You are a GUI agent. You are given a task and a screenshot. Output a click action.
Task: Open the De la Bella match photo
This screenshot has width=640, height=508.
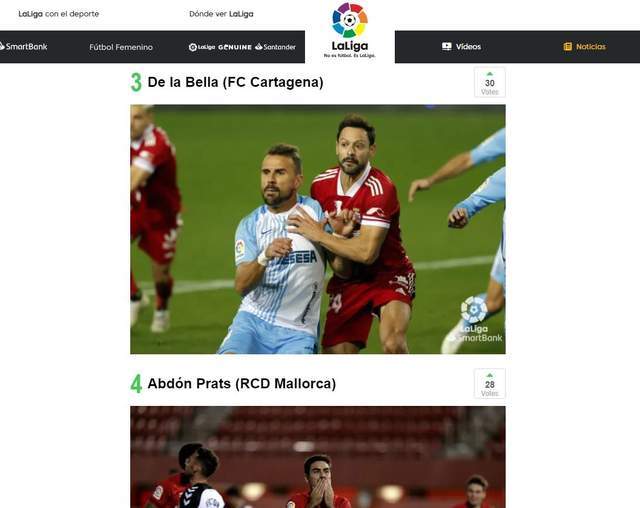point(317,229)
